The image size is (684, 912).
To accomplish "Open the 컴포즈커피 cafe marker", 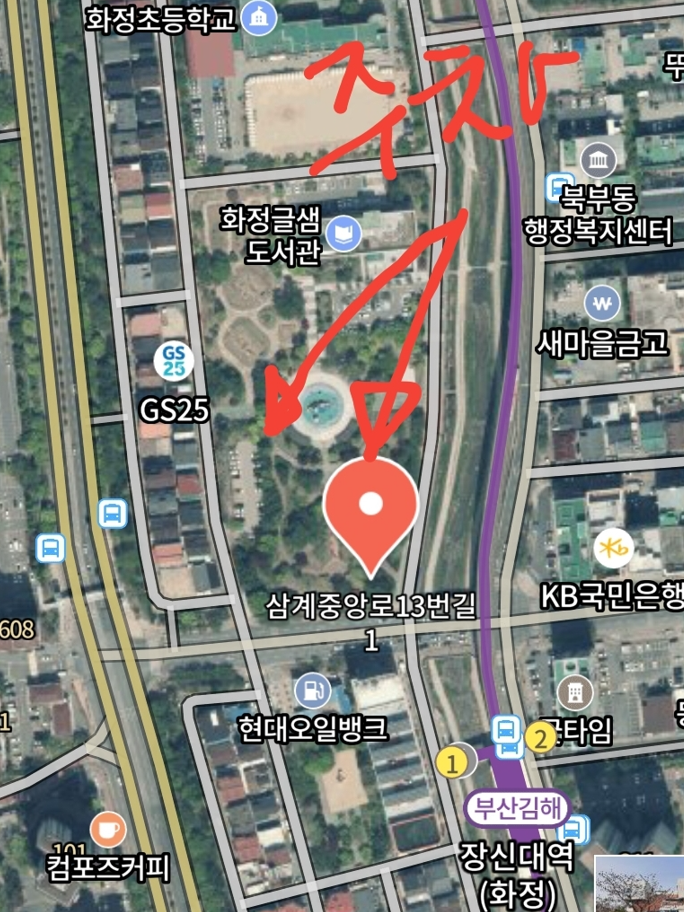I will tap(108, 830).
